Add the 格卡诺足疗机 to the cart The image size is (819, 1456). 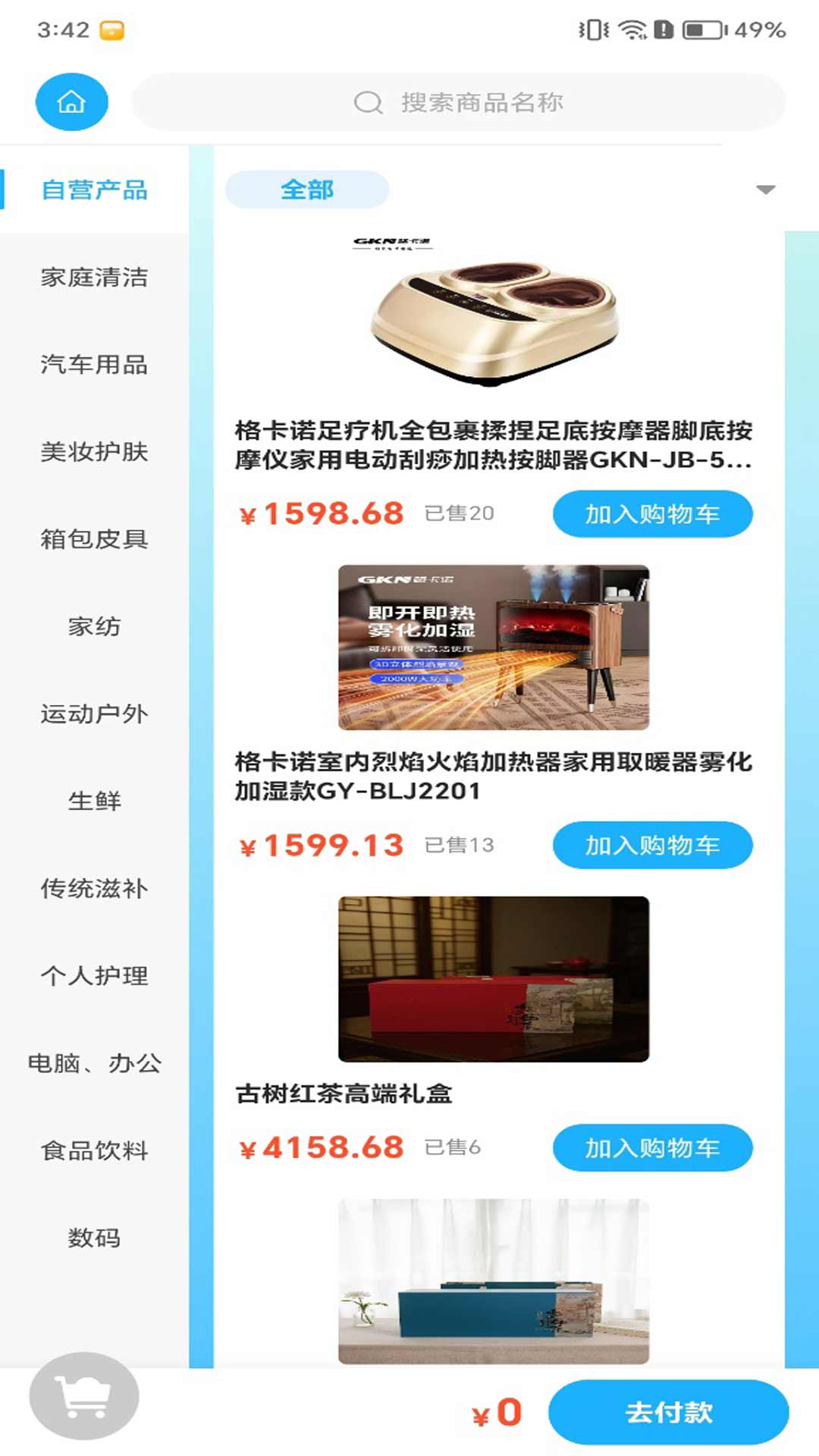point(652,514)
